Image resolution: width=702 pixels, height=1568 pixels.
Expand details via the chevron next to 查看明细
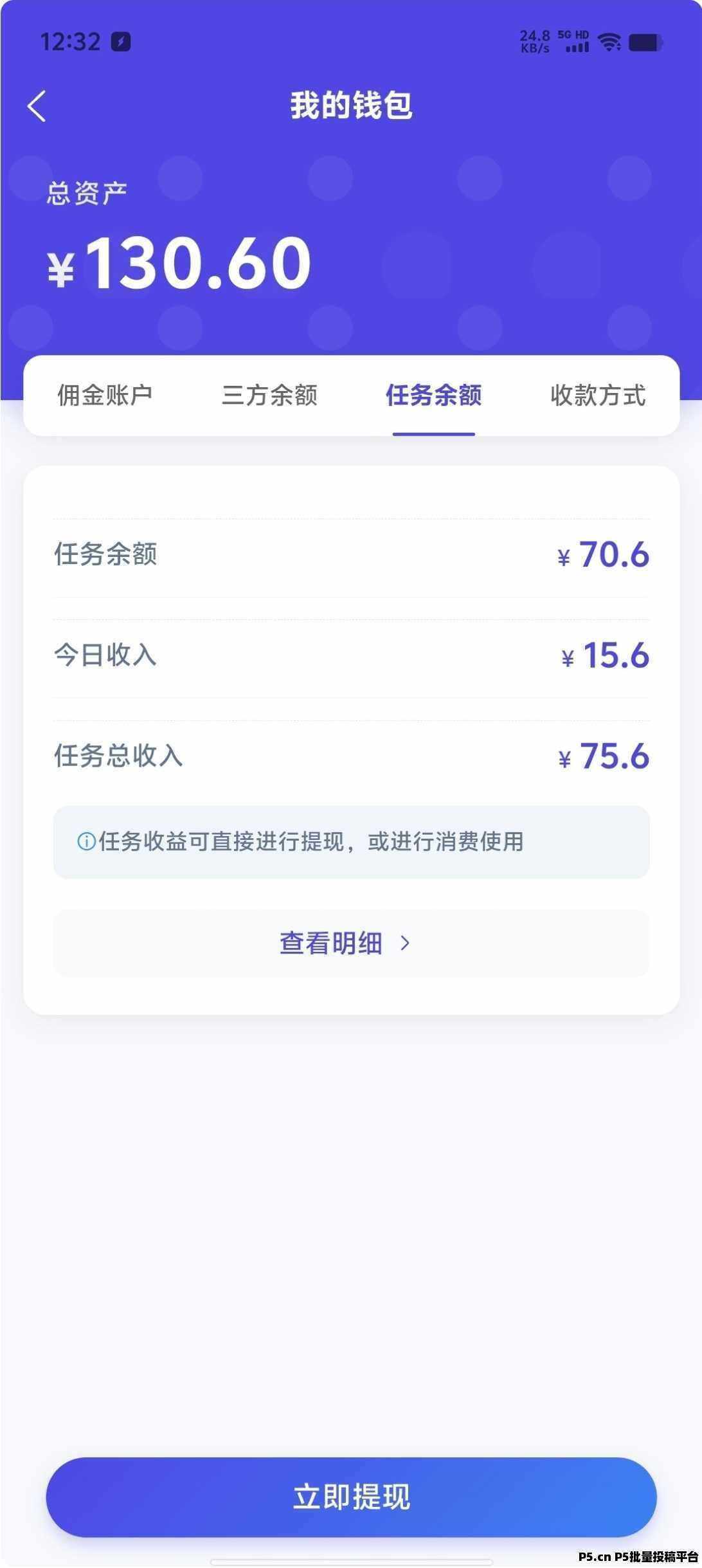click(406, 943)
